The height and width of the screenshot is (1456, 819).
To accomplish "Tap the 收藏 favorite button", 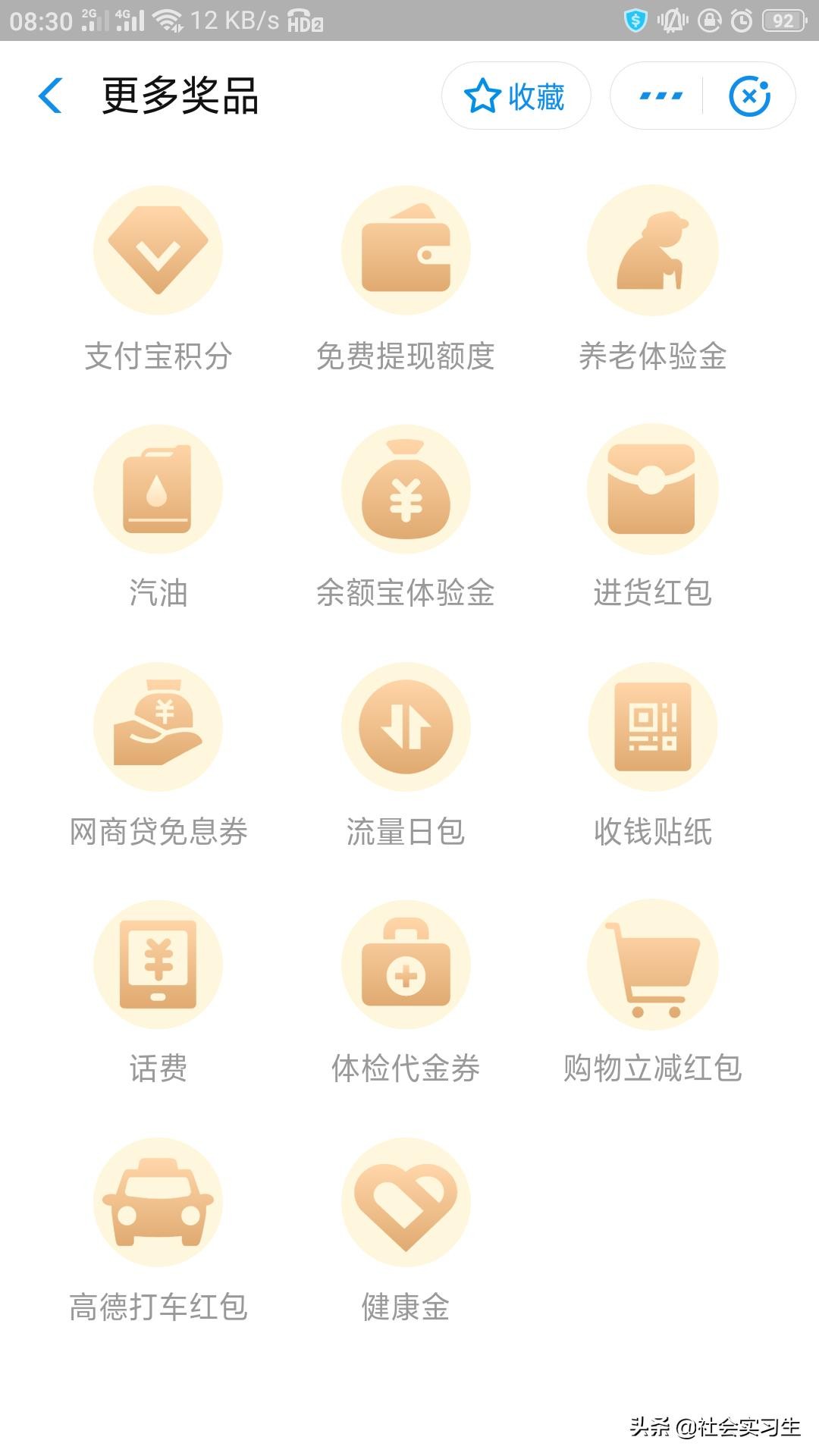I will point(516,96).
